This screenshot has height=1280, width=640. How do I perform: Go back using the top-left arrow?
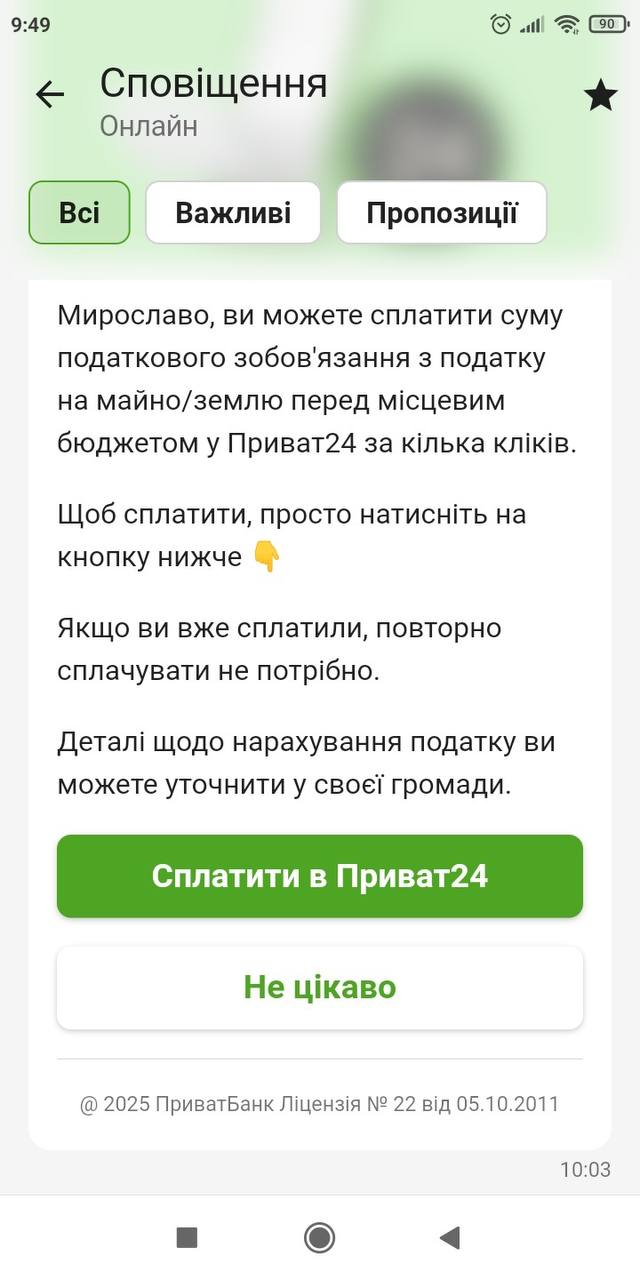[49, 95]
